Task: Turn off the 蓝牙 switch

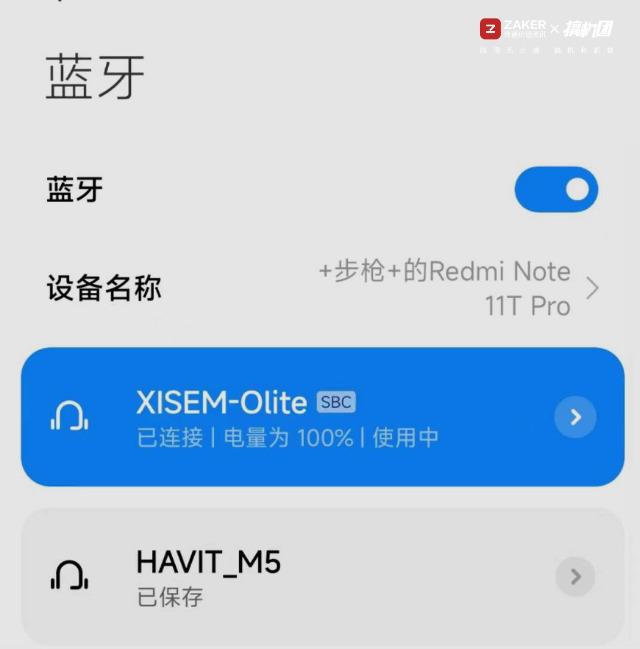Action: (x=556, y=190)
